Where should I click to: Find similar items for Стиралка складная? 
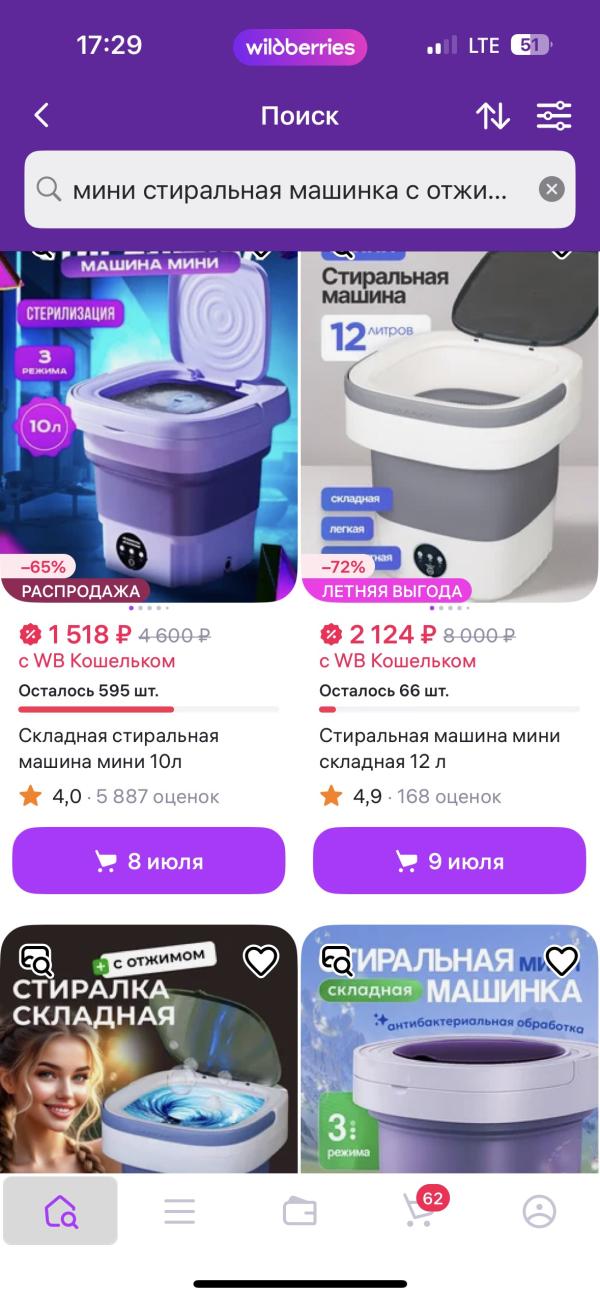click(37, 961)
